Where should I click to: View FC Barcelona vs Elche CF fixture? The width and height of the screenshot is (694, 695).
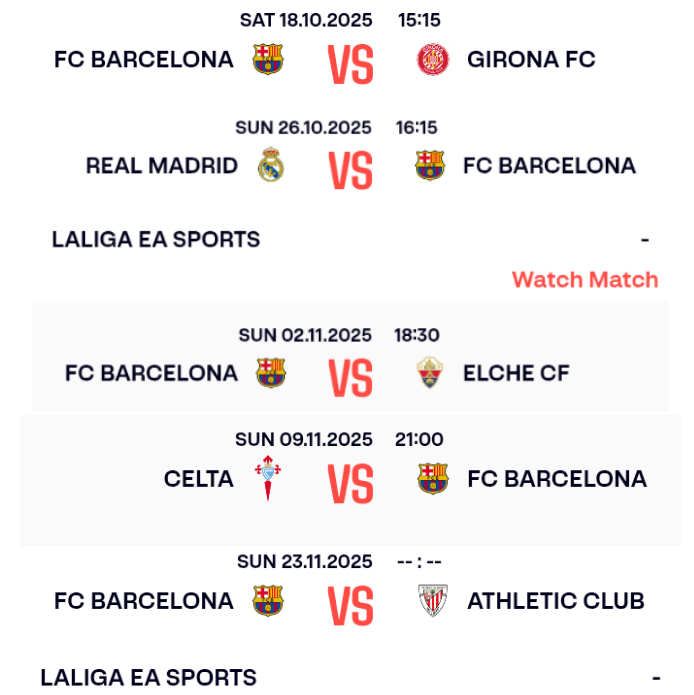(x=350, y=375)
